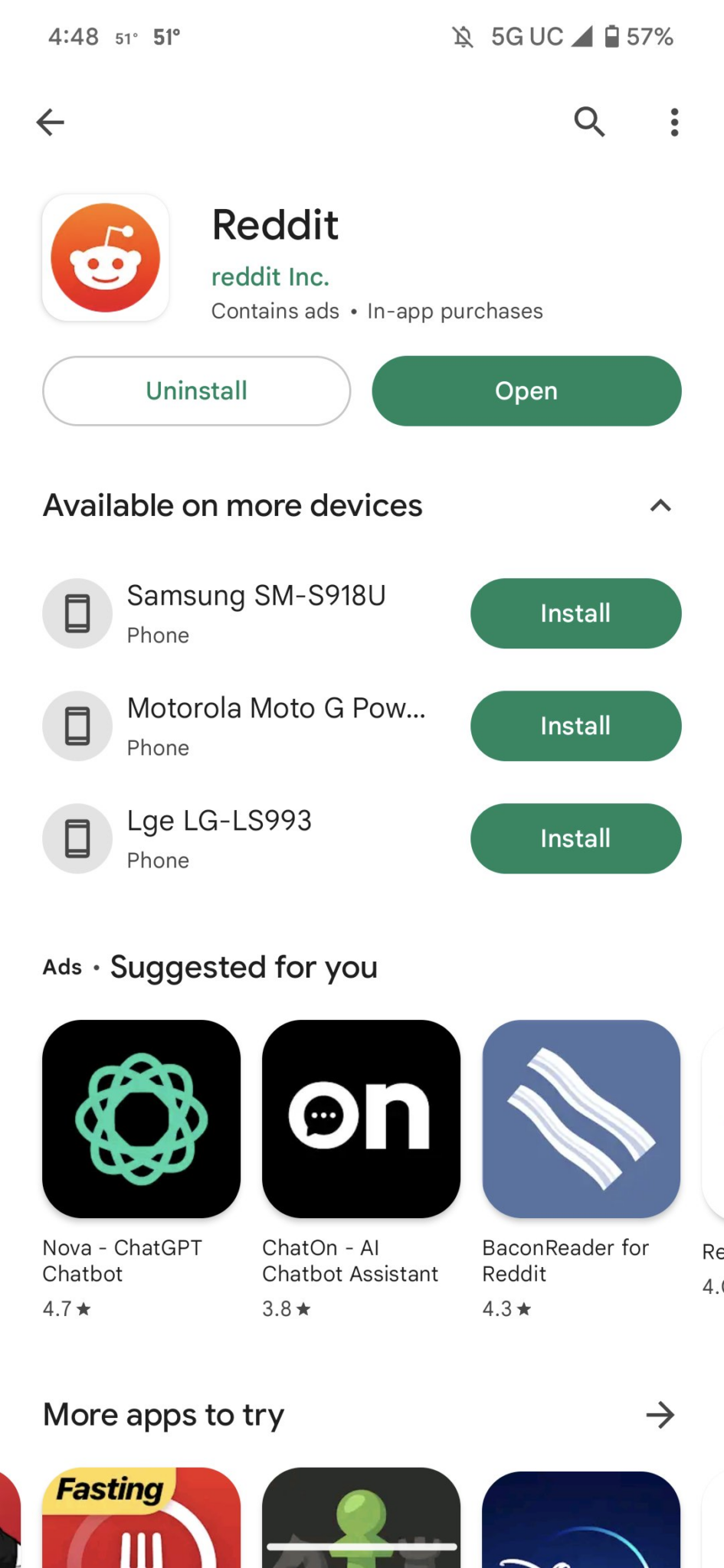724x1568 pixels.
Task: Open the reddit Inc. developer page
Action: point(270,277)
